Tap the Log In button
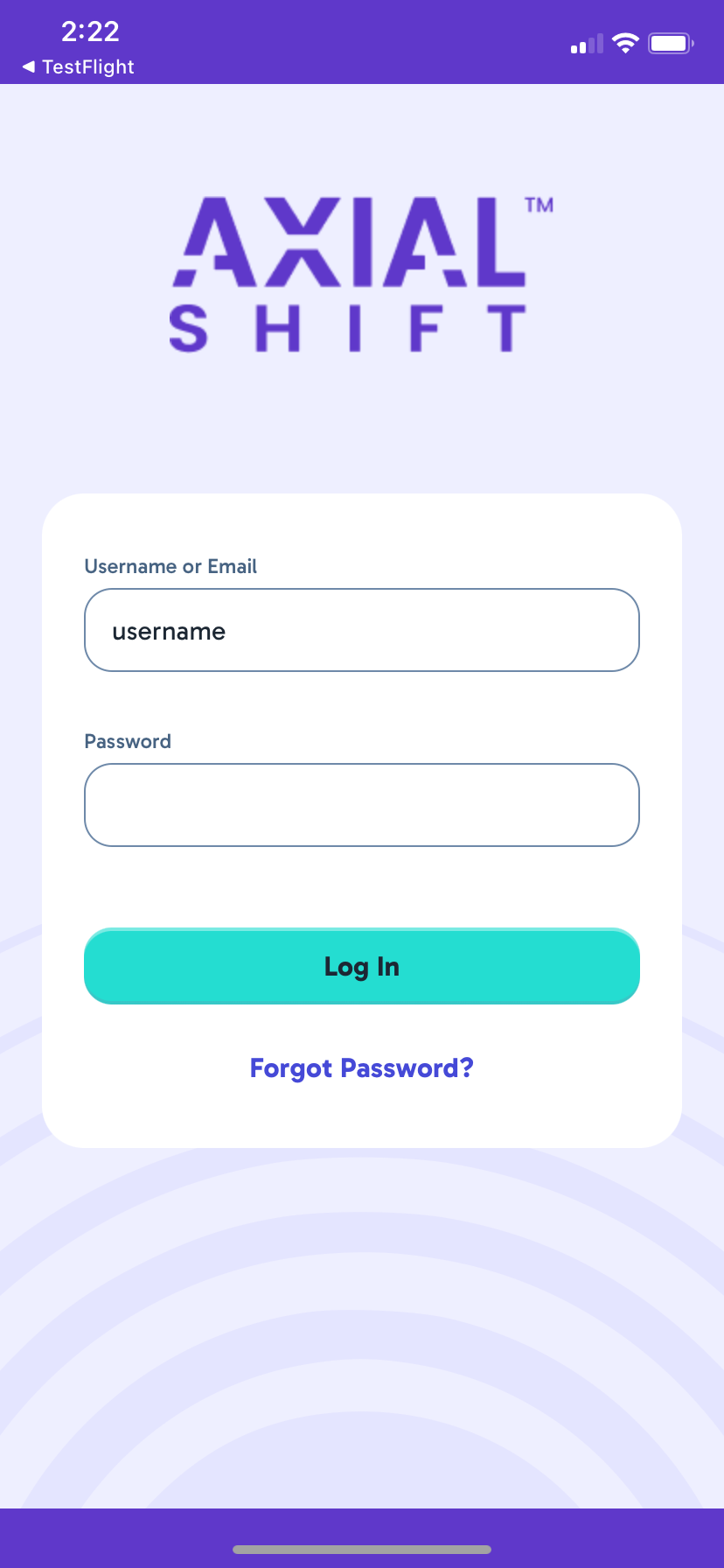724x1568 pixels. pyautogui.click(x=361, y=966)
